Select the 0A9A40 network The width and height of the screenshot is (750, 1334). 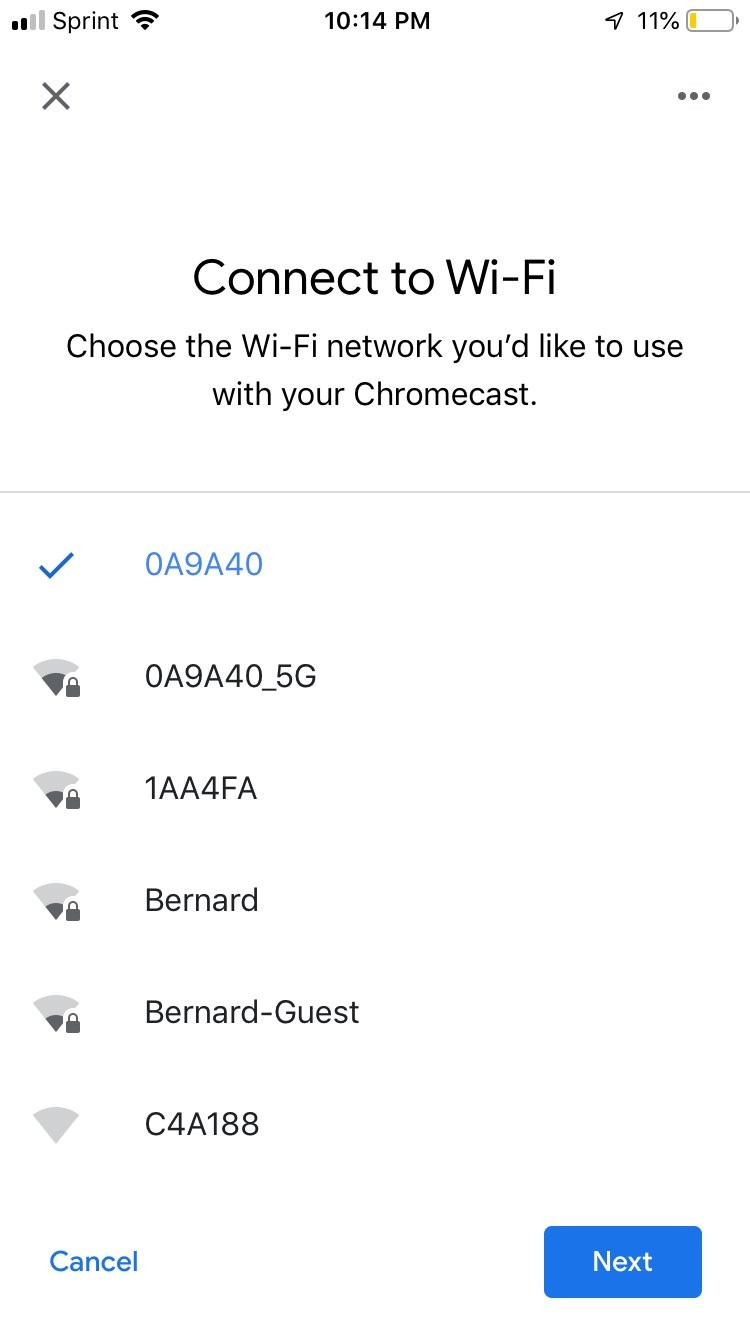[x=204, y=565]
